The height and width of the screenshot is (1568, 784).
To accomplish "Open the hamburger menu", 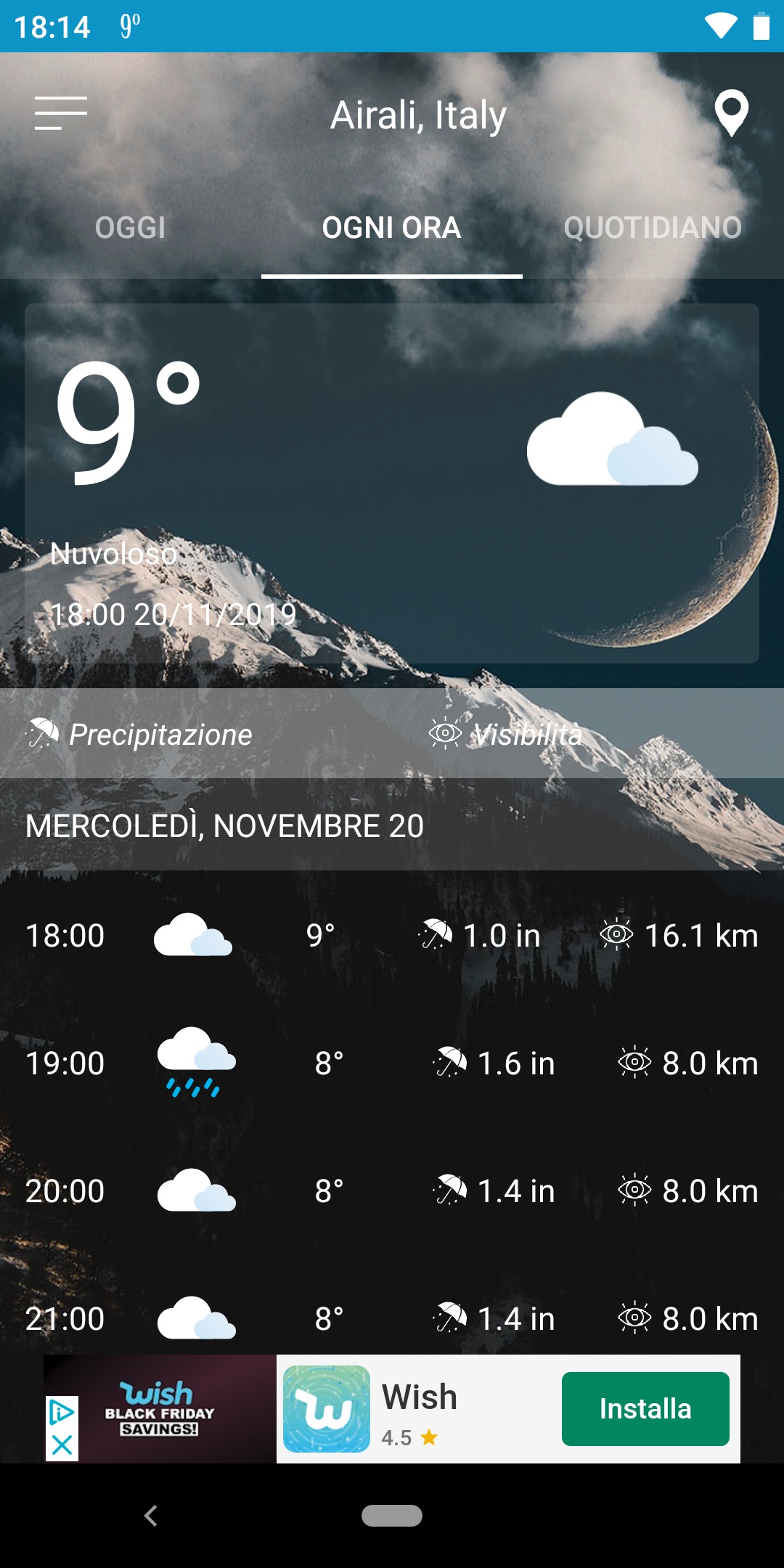I will point(61,113).
